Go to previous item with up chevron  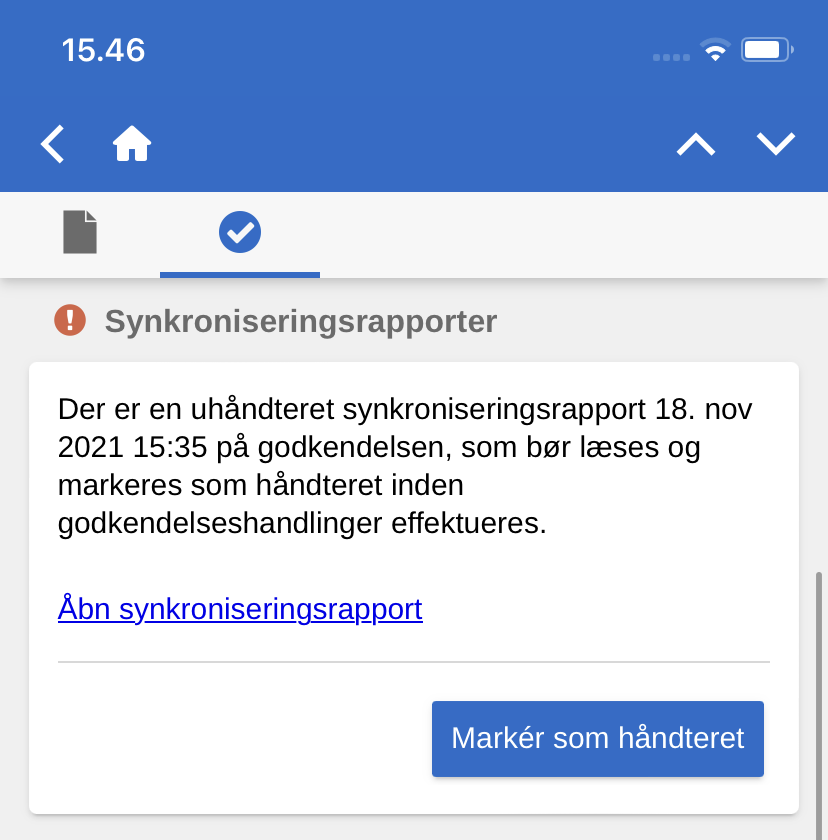point(696,145)
